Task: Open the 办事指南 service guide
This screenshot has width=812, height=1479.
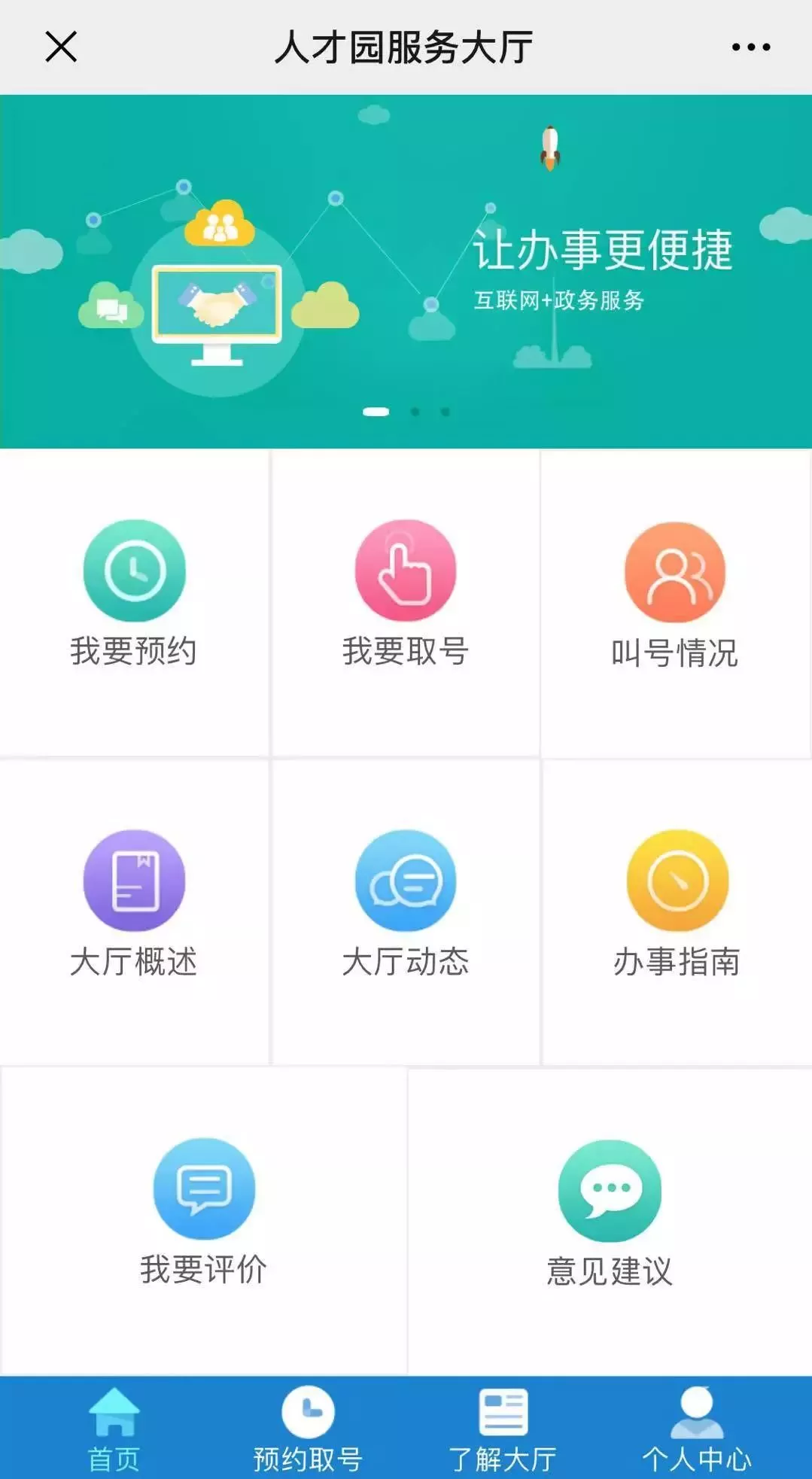Action: pos(677,905)
